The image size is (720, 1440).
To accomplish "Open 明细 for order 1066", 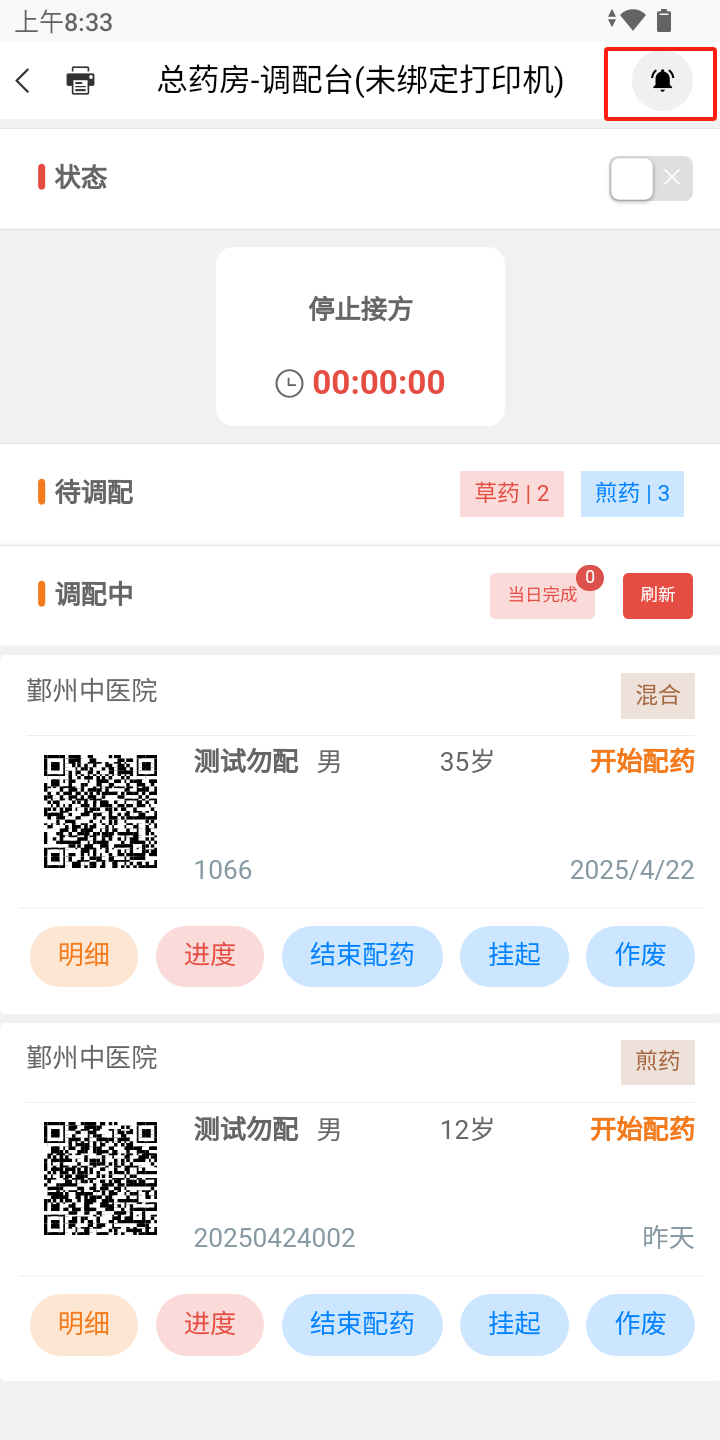I will coord(84,956).
